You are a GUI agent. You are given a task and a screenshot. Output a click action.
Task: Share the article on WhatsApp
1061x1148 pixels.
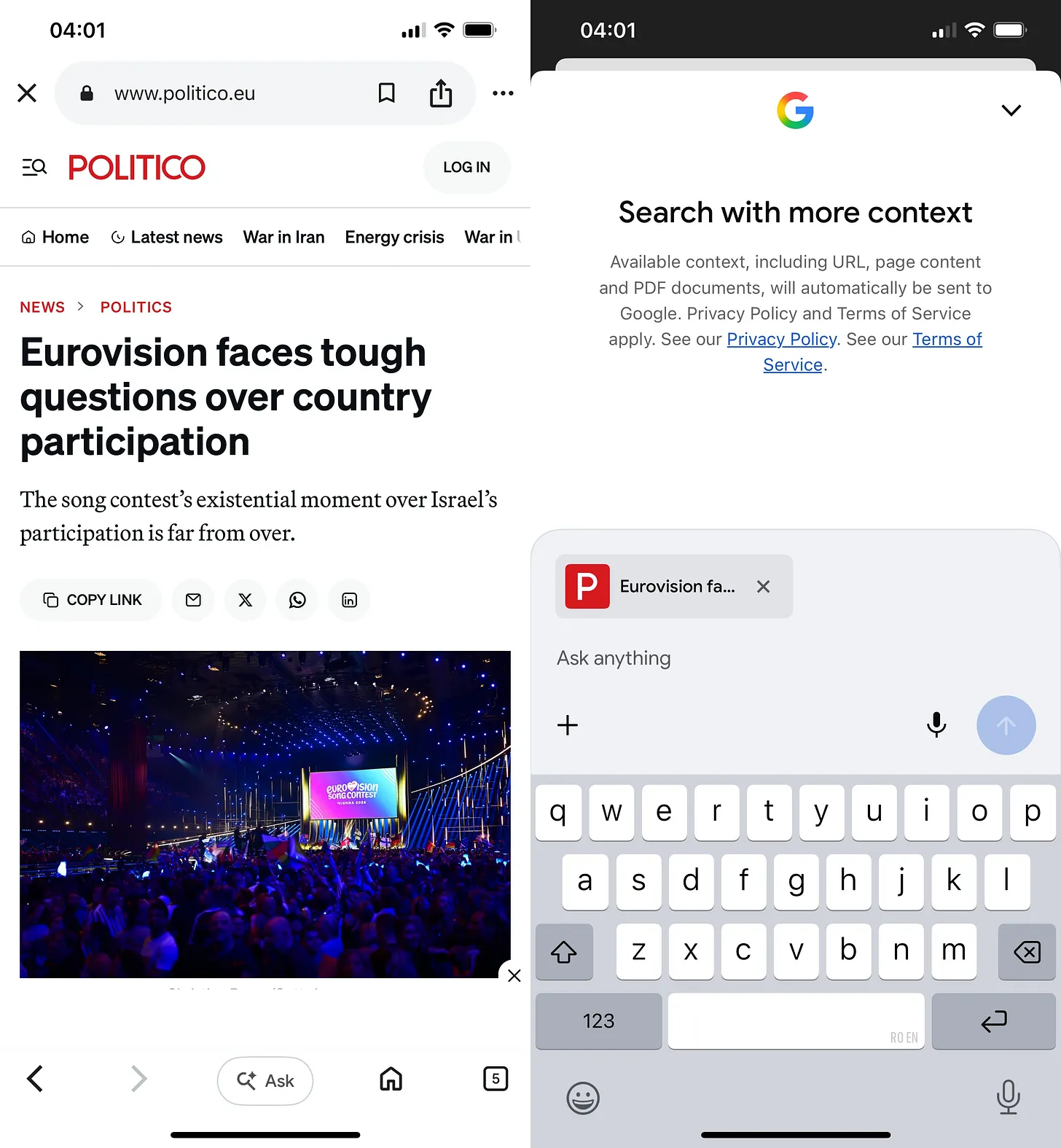tap(297, 600)
